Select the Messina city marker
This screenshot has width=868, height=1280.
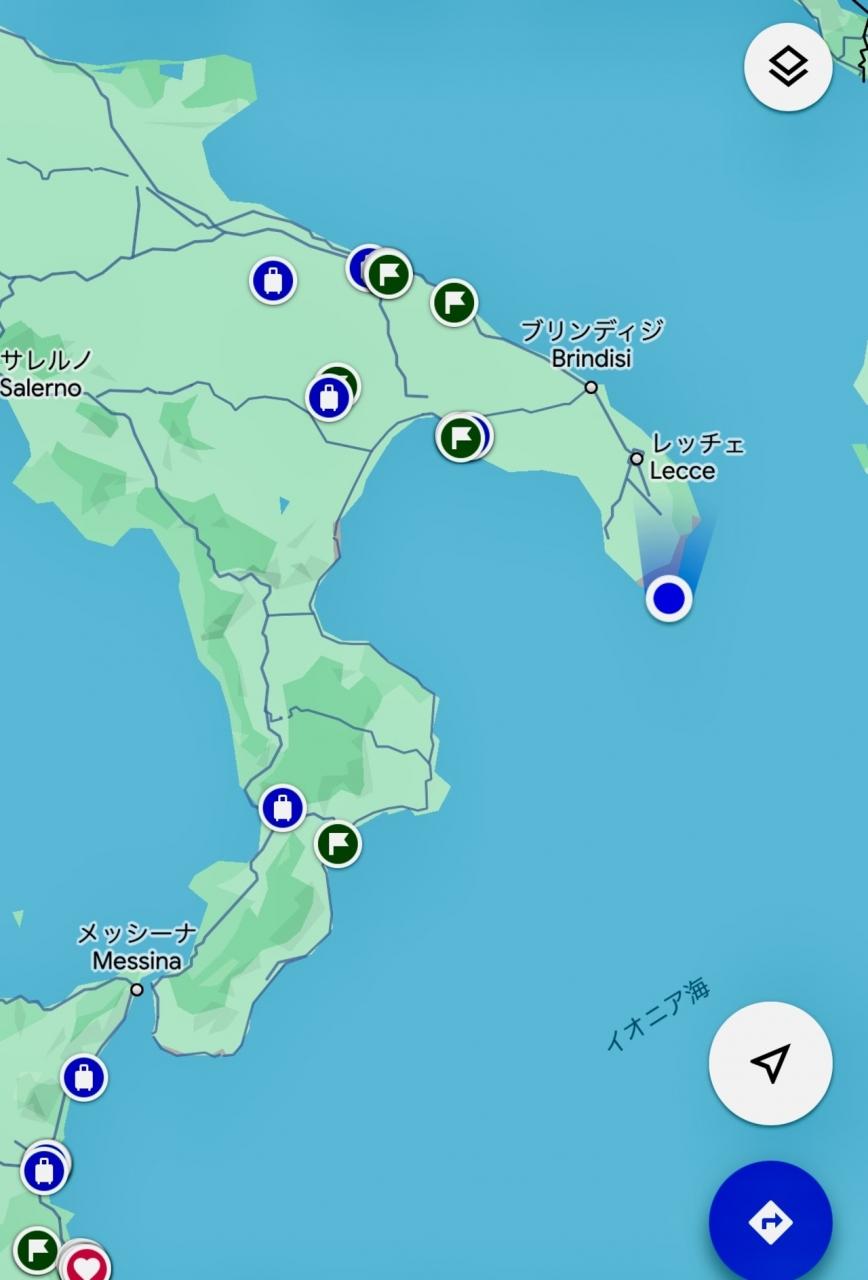137,989
